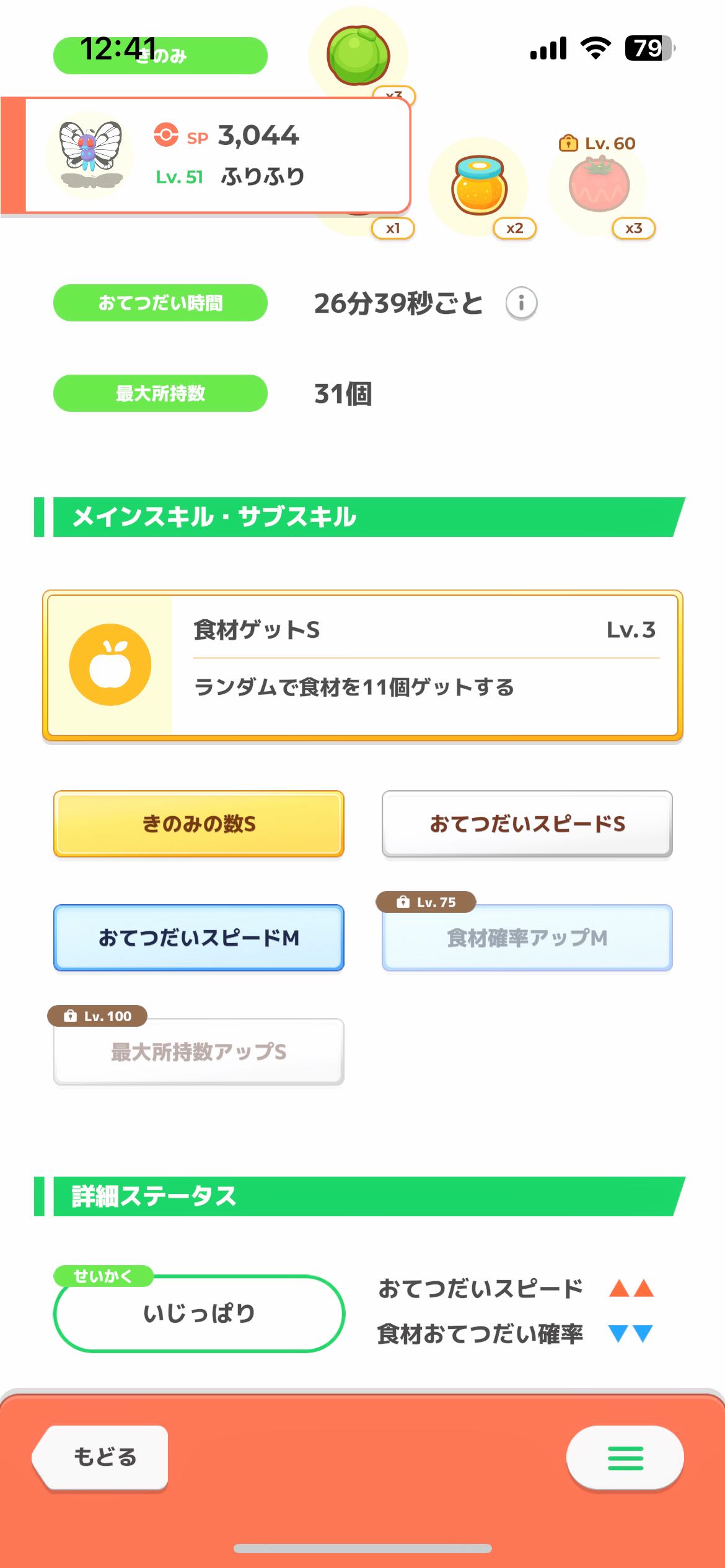Tap the lock icon on 食材確率アップM
The height and width of the screenshot is (1568, 725).
pyautogui.click(x=403, y=902)
